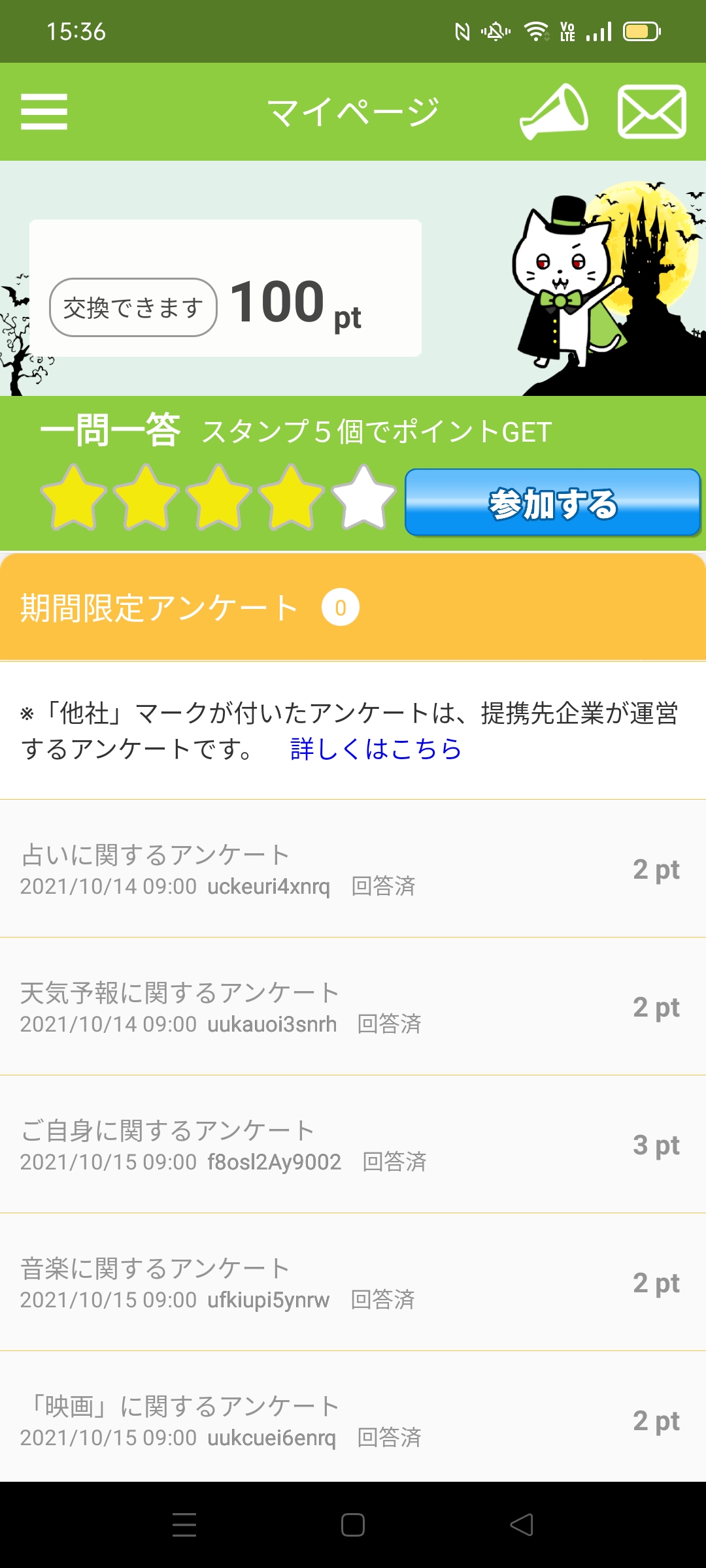
Task: Open the hamburger drawer menu
Action: point(44,112)
